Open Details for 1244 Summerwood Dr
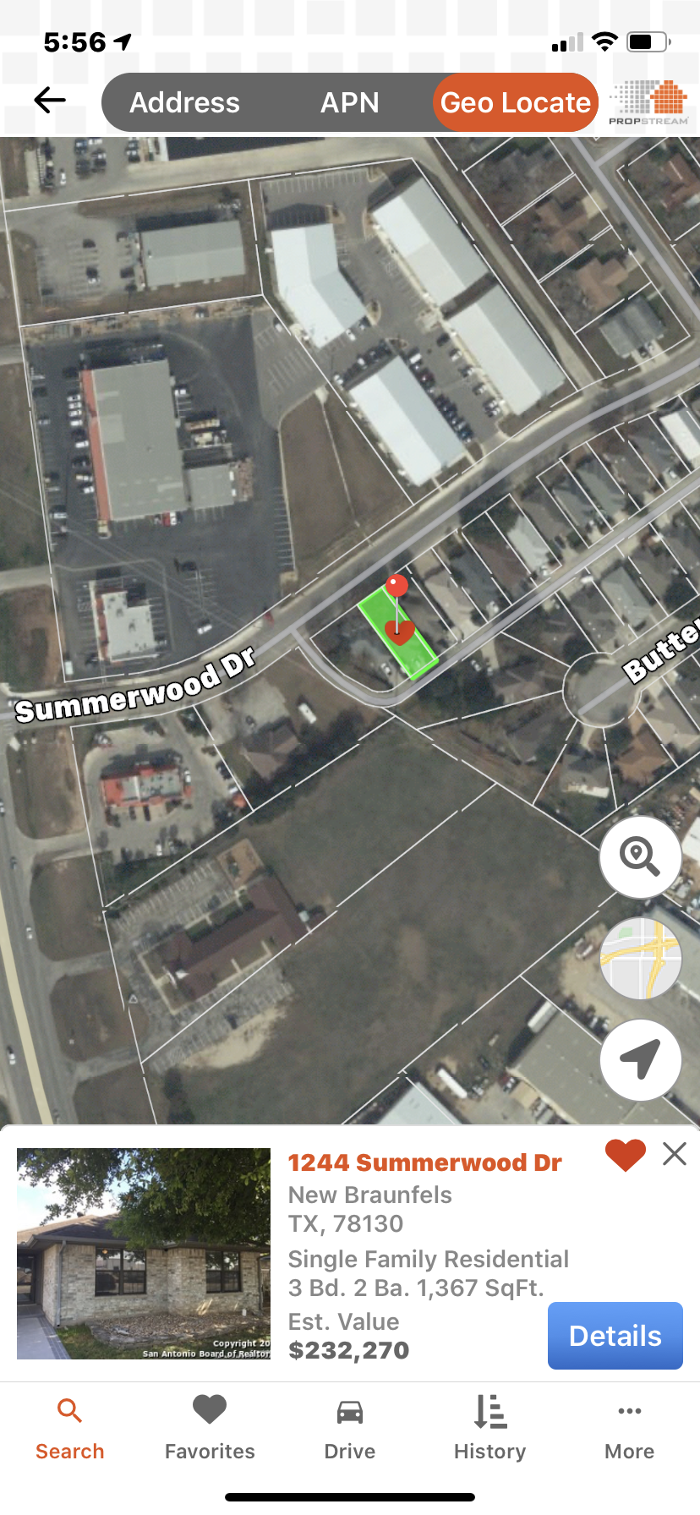 (x=615, y=1336)
